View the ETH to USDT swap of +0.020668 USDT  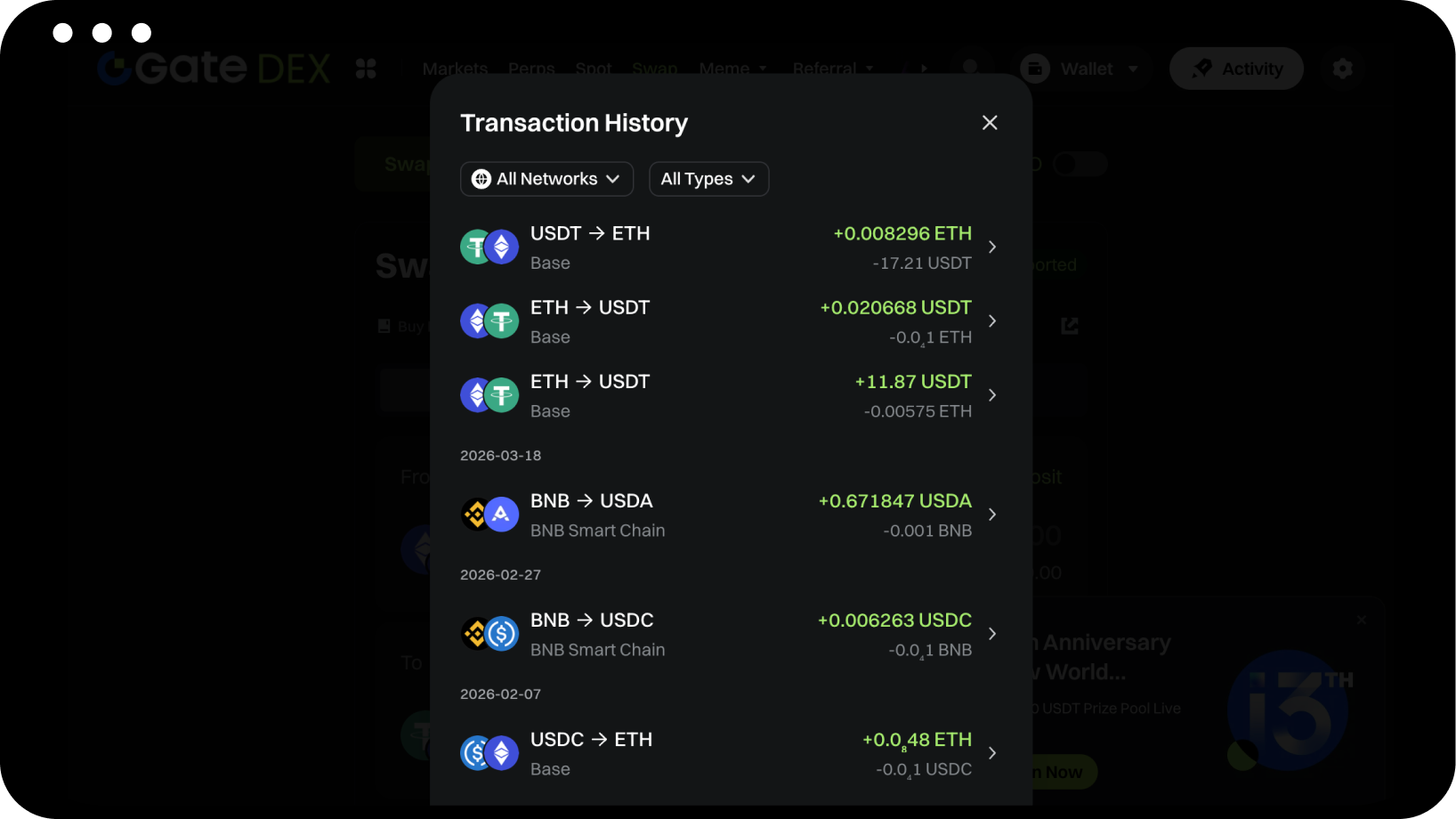tap(730, 321)
